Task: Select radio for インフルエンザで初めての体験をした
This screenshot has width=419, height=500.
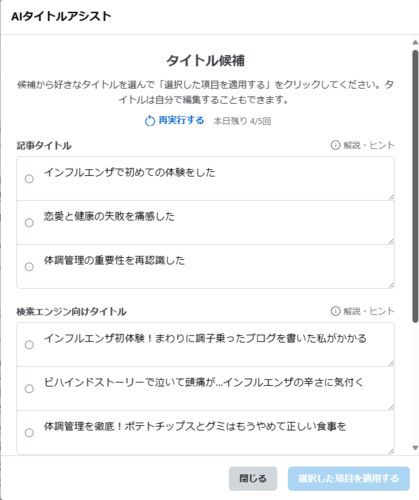Action: 29,179
